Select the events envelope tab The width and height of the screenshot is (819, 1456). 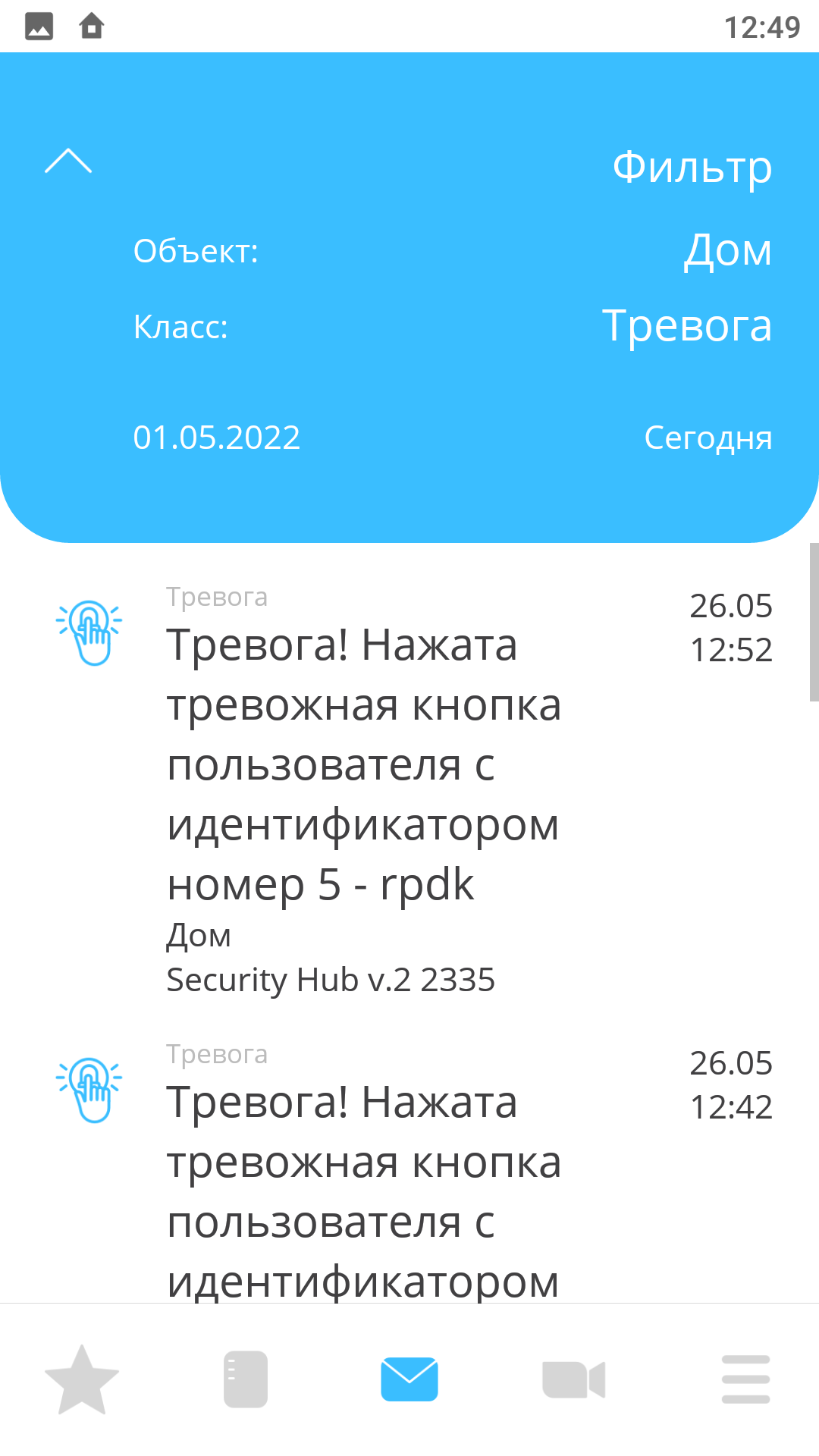[x=409, y=1379]
